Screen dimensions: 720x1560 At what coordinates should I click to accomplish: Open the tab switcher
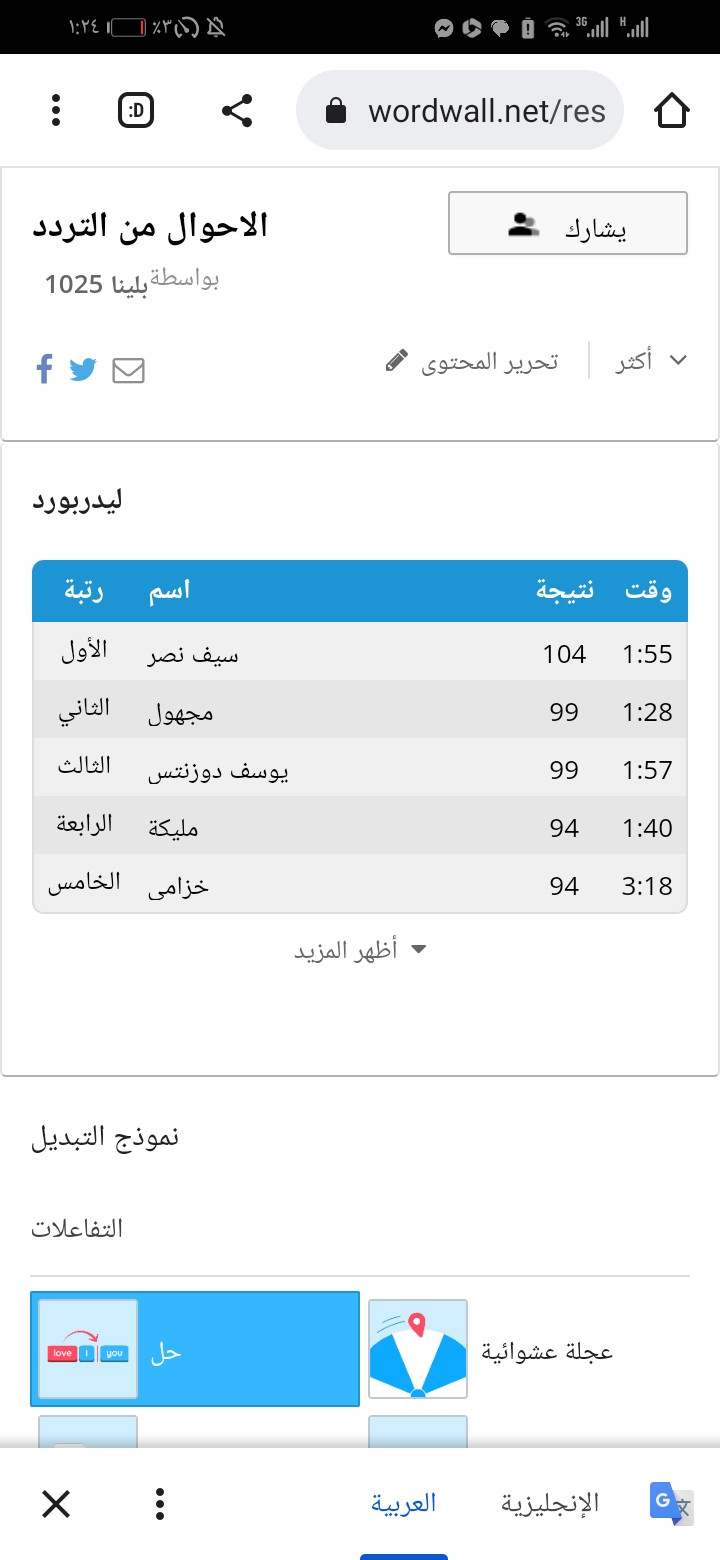[135, 110]
